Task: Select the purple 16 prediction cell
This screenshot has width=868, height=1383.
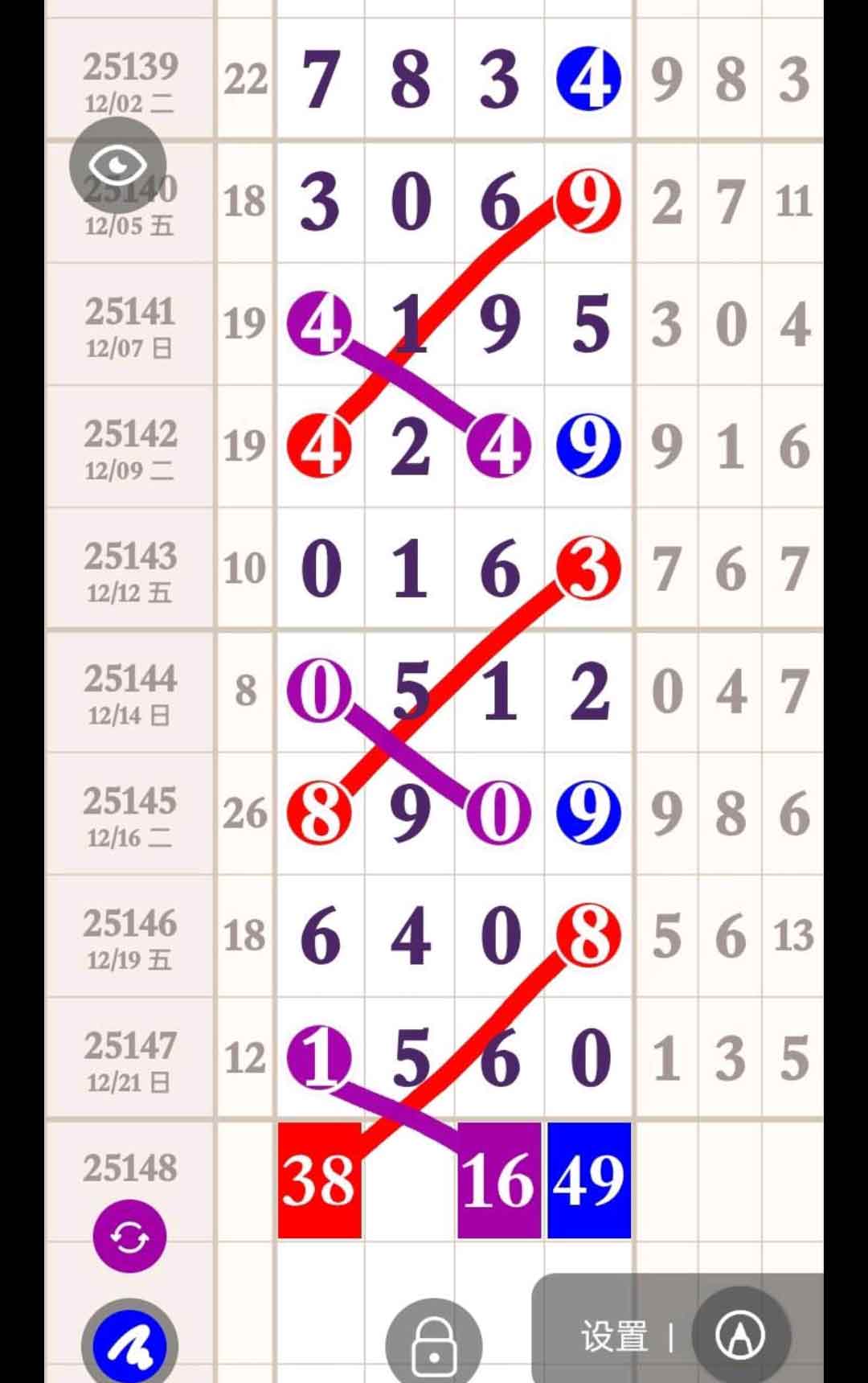Action: coord(499,1180)
